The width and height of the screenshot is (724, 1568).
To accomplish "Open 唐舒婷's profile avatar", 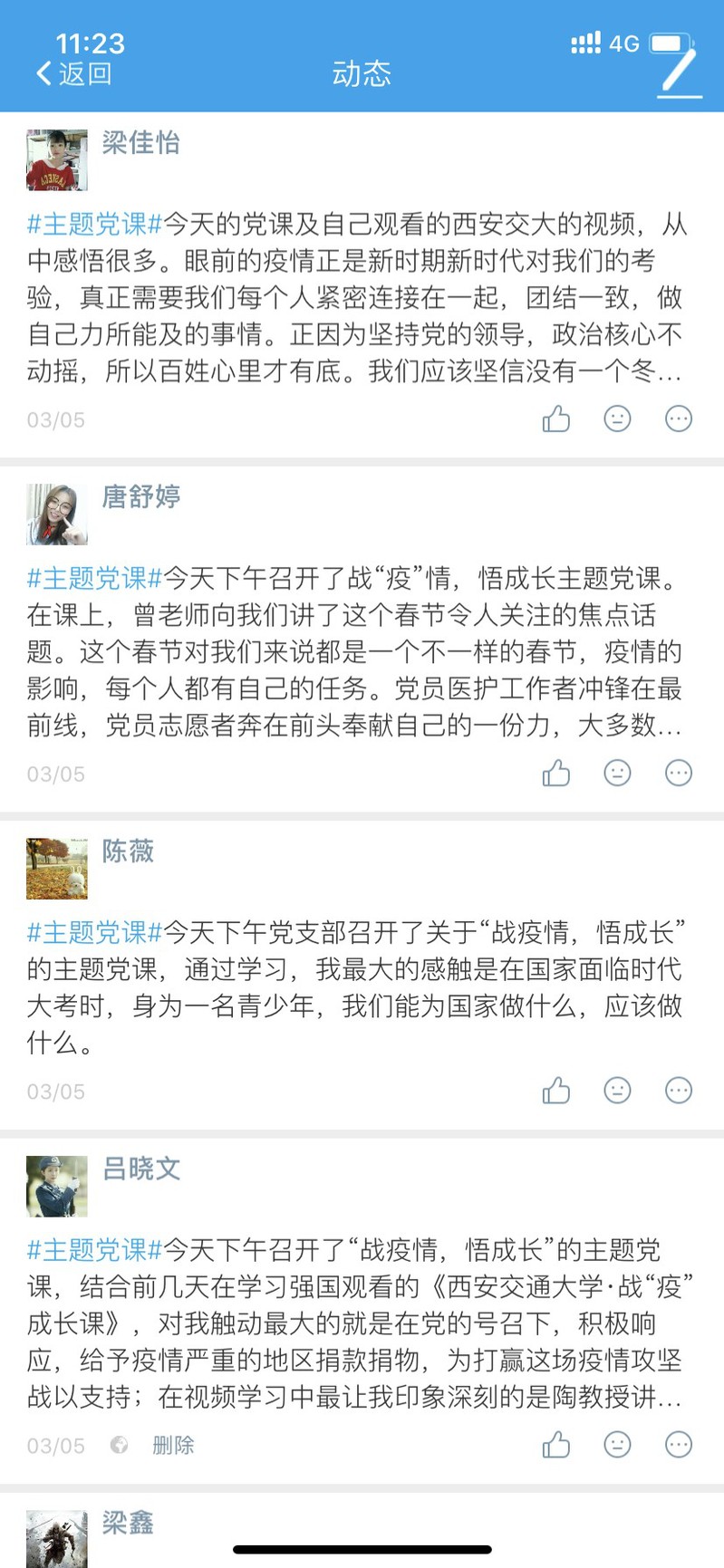I will pos(57,515).
